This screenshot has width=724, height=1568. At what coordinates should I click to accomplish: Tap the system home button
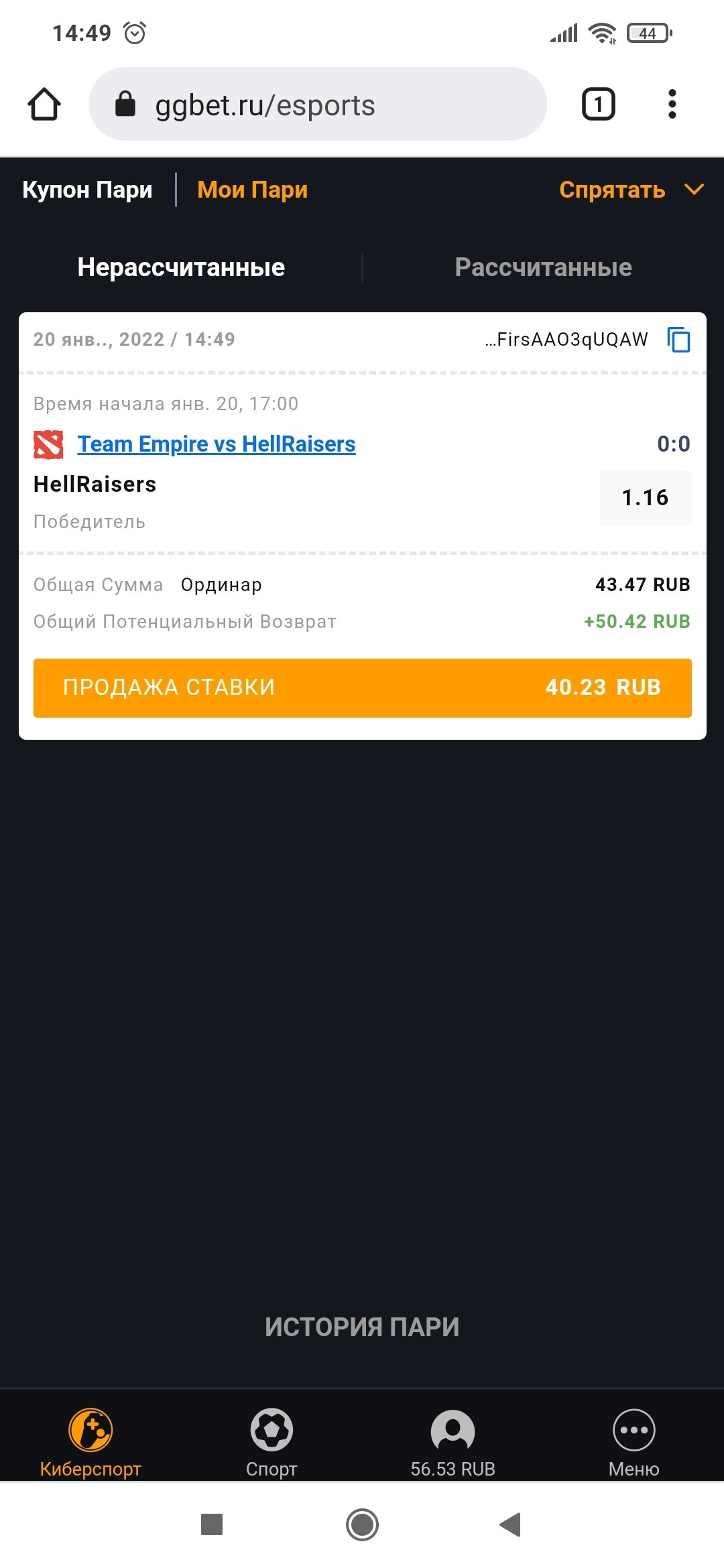pos(362,1524)
